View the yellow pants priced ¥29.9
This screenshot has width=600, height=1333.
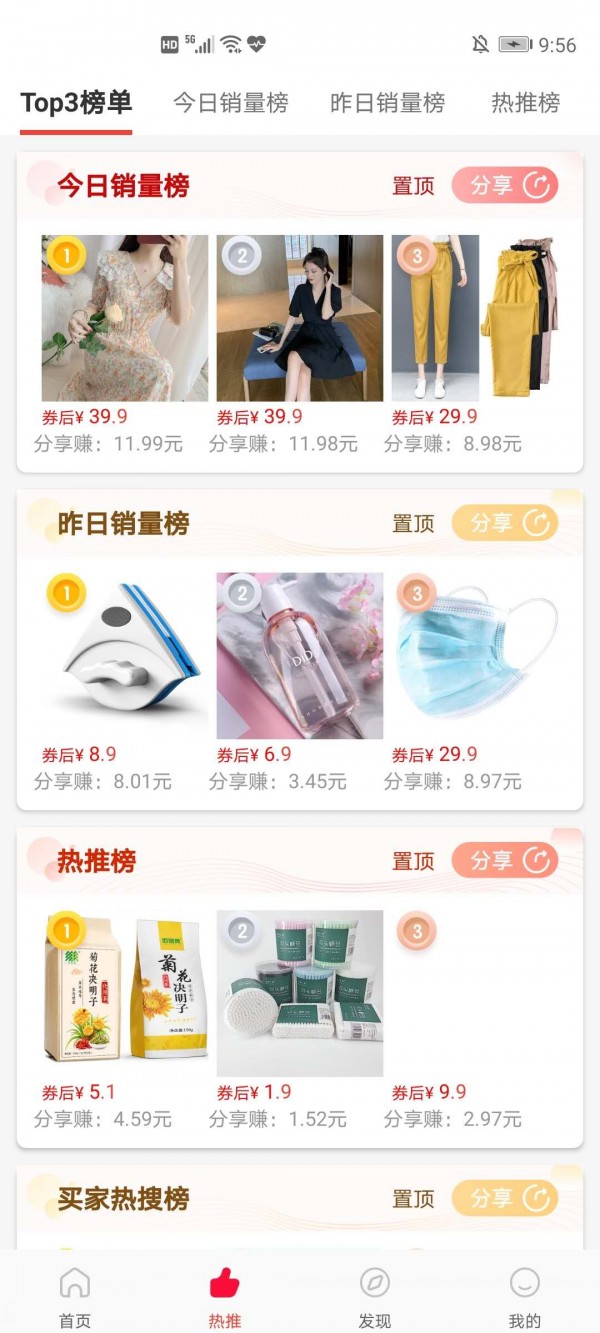(x=475, y=318)
